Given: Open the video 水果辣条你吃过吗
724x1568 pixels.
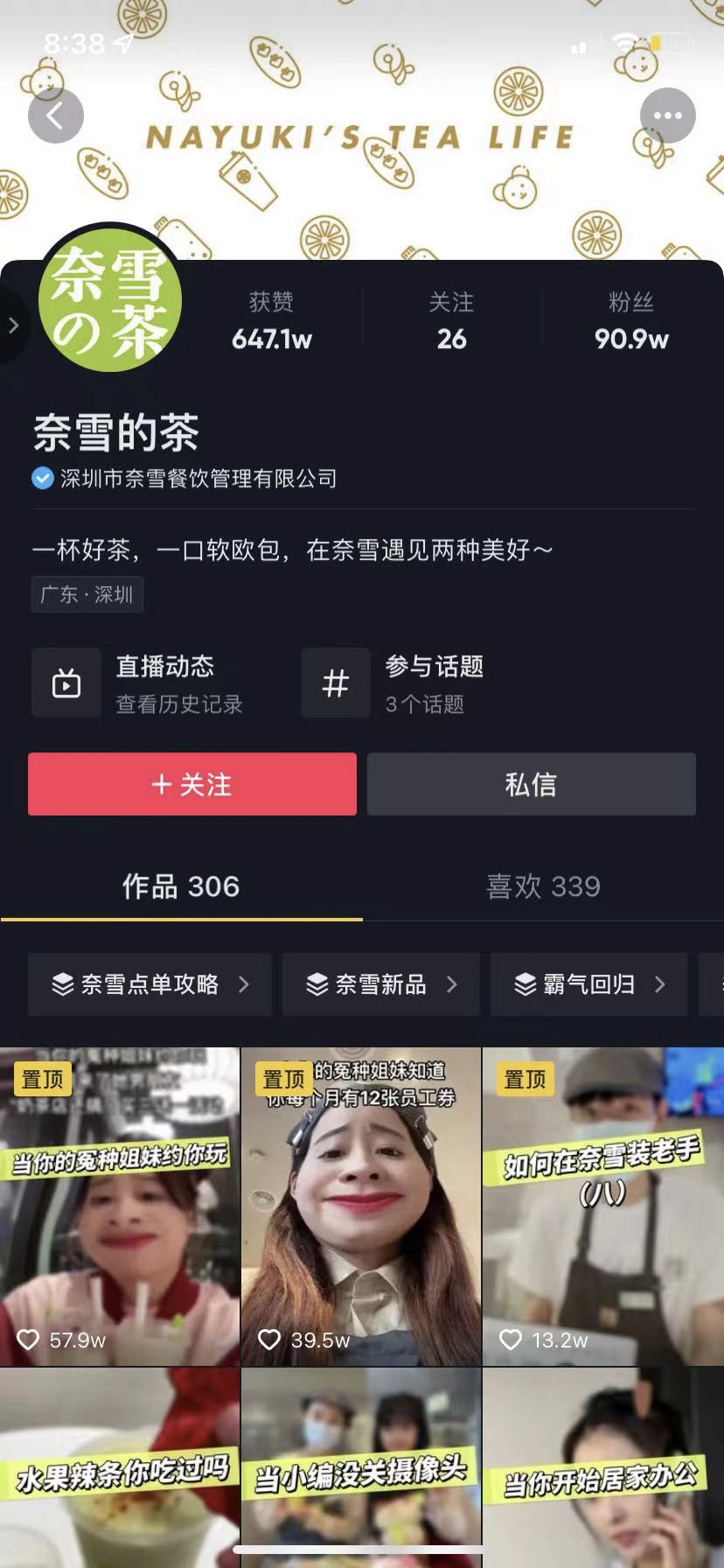Looking at the screenshot, I should click(x=120, y=1461).
